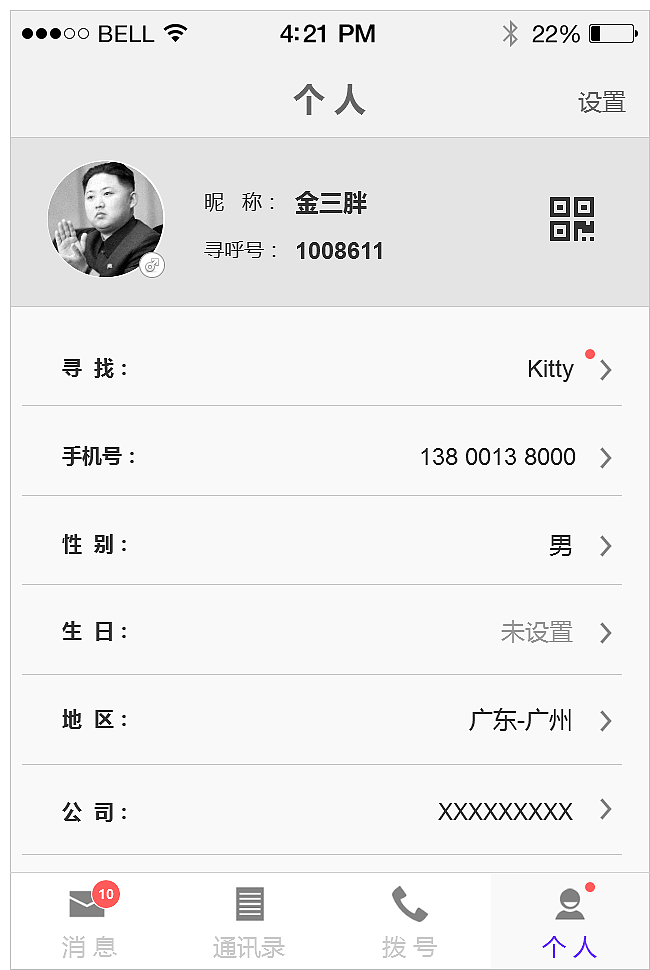The width and height of the screenshot is (650, 970).
Task: Open the QR code icon
Action: tap(572, 219)
